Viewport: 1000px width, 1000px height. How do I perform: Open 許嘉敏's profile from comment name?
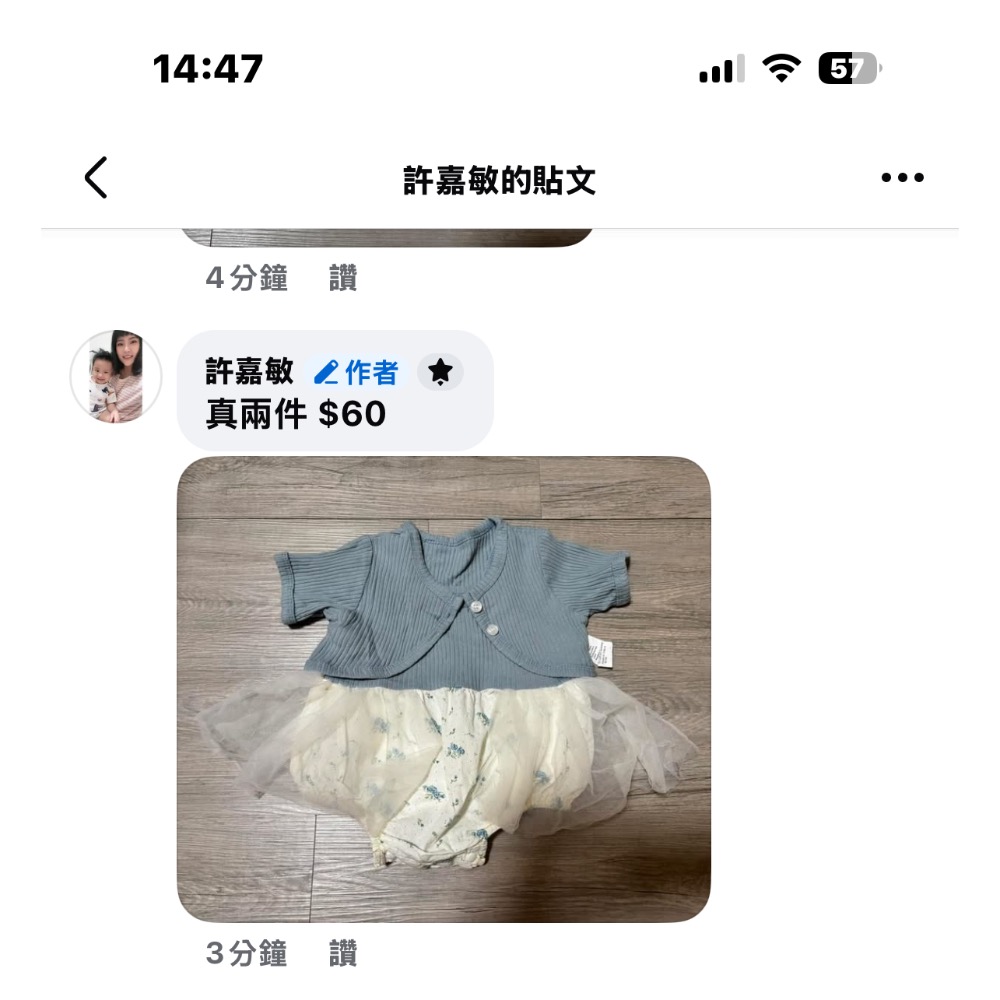point(249,372)
